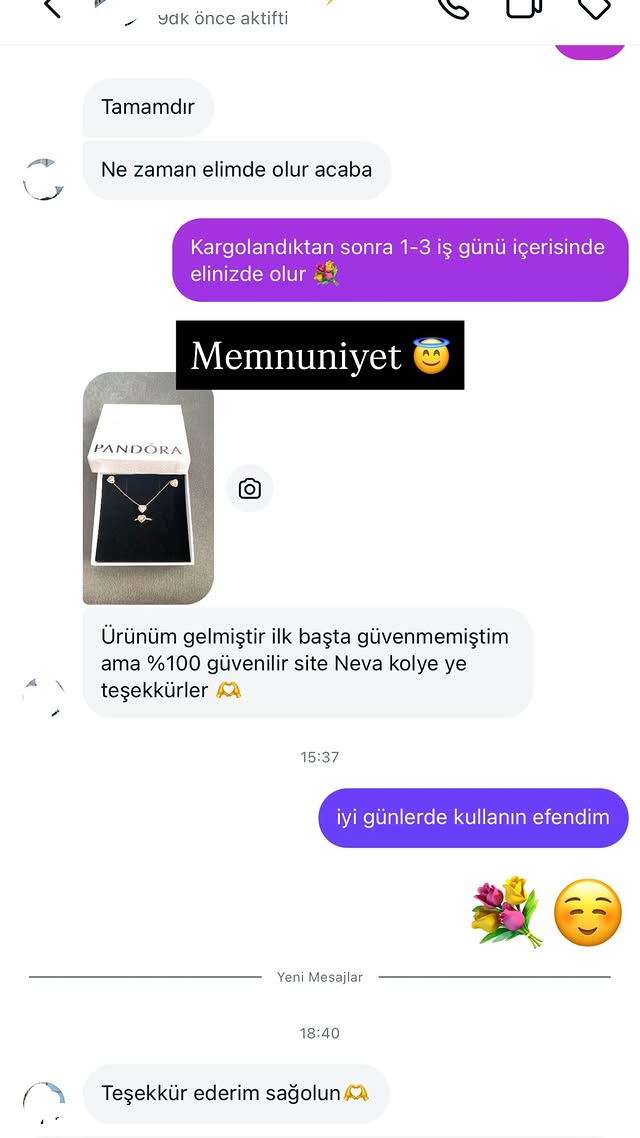Go back from this chat
The height and width of the screenshot is (1138, 640).
coord(52,8)
